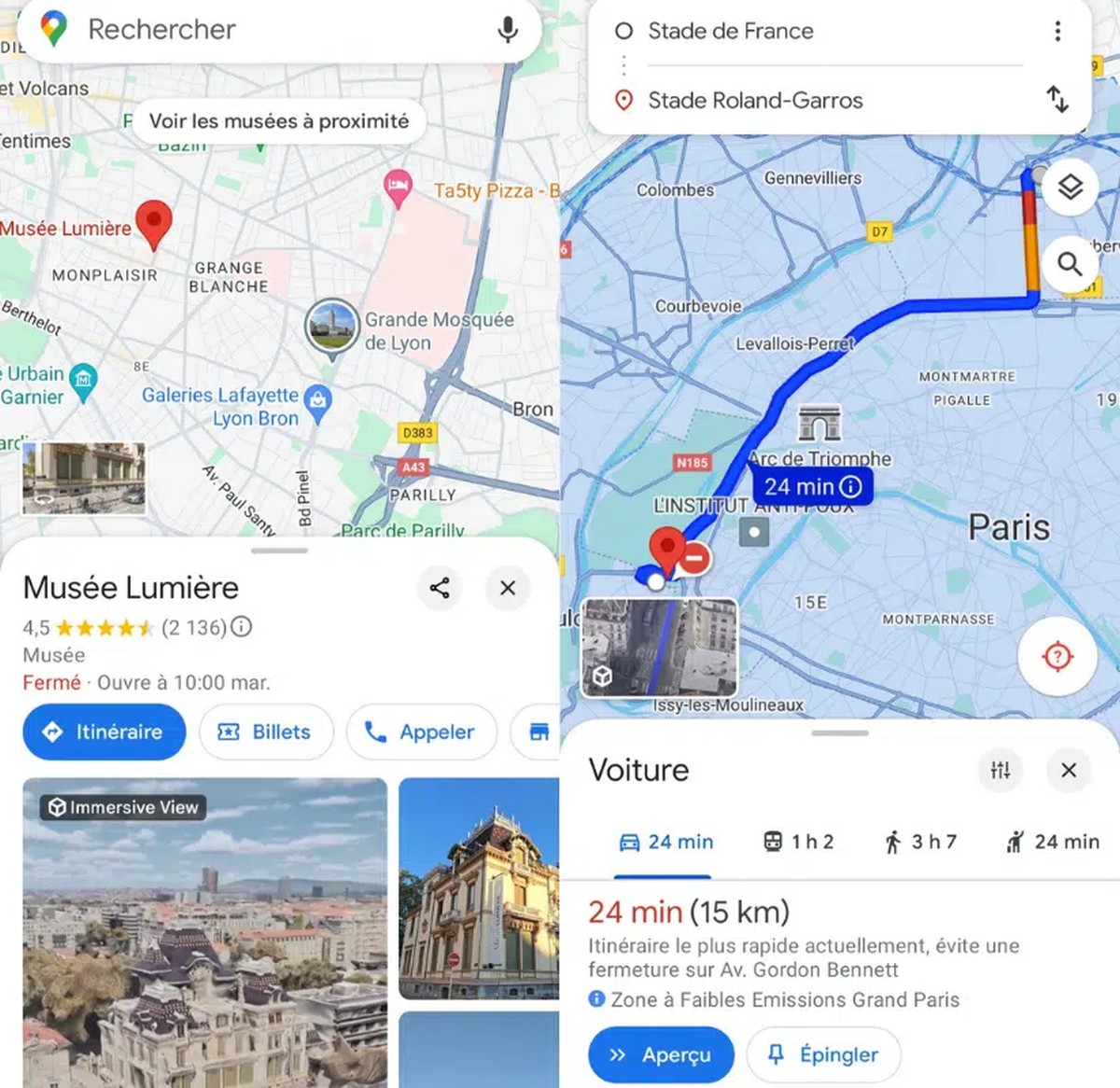Close the Voiture directions panel
1120x1088 pixels.
[x=1069, y=770]
